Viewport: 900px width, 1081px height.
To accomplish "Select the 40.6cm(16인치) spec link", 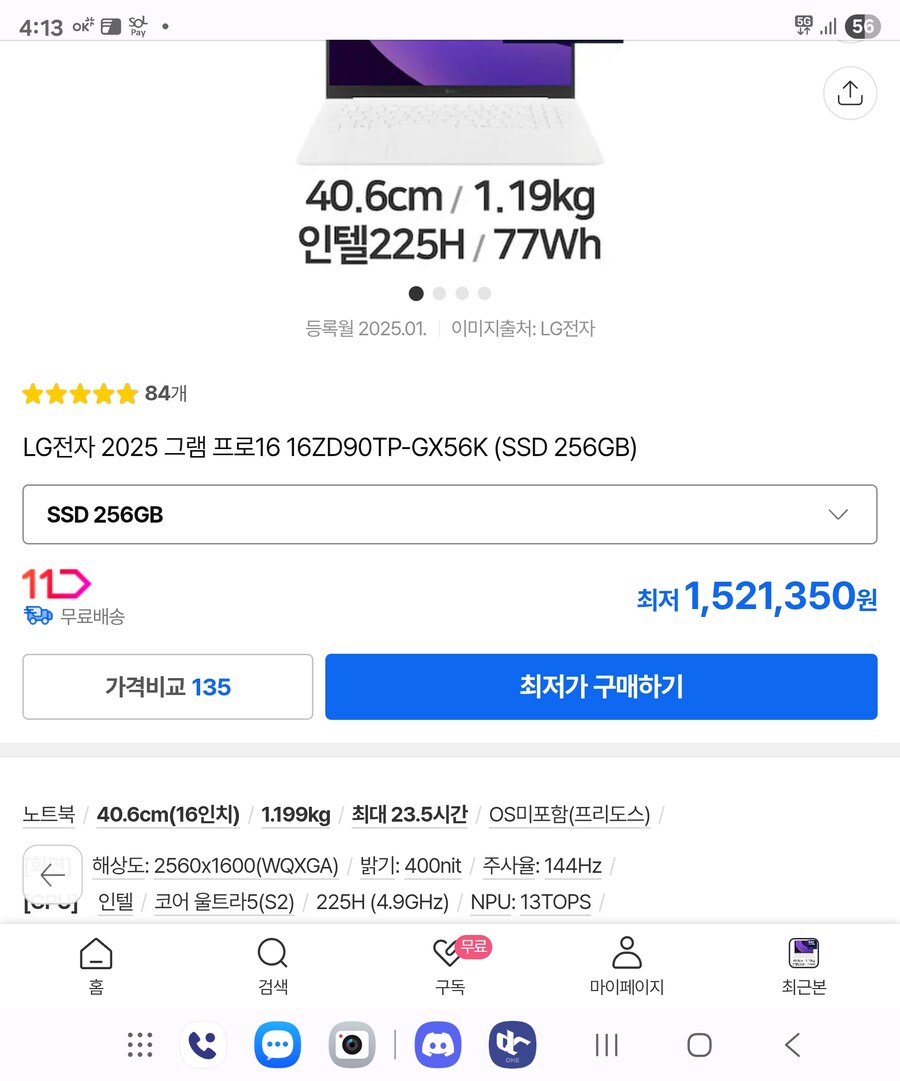I will point(168,815).
